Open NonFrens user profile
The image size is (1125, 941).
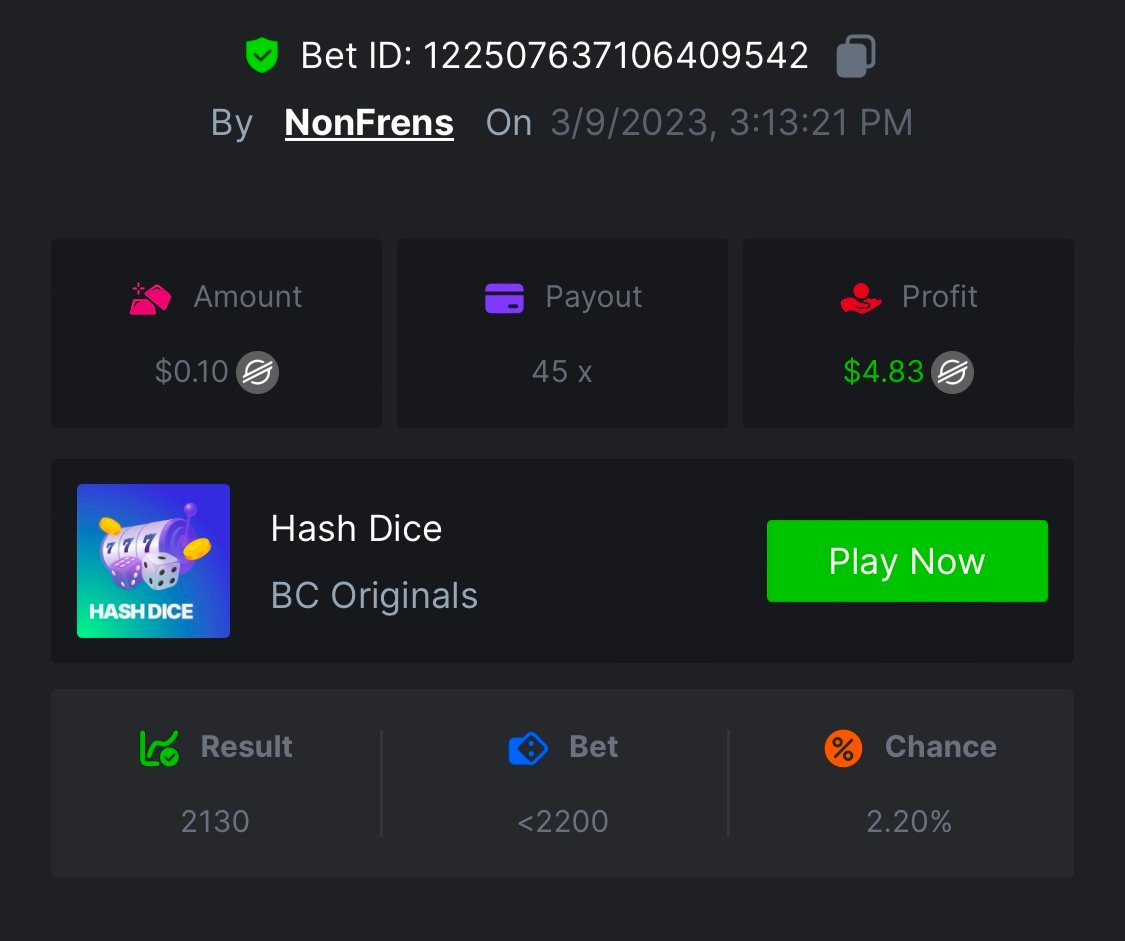[x=369, y=123]
